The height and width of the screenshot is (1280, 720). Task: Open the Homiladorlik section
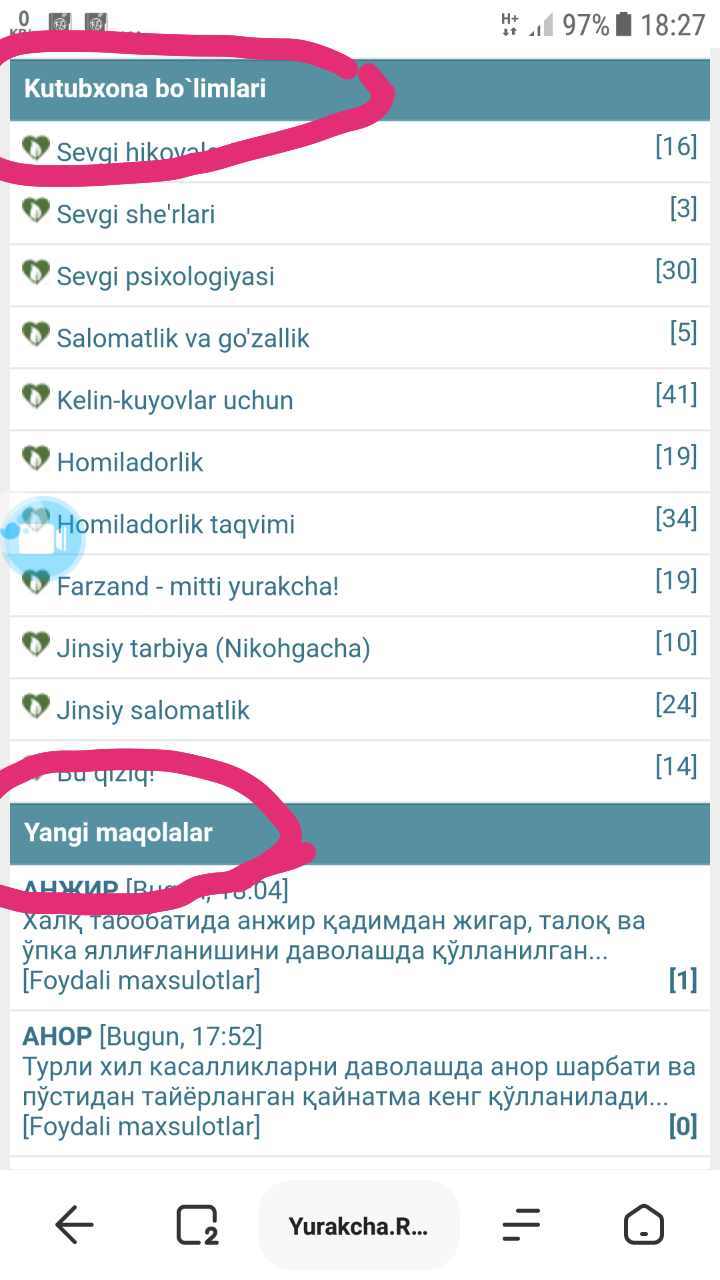(x=130, y=462)
